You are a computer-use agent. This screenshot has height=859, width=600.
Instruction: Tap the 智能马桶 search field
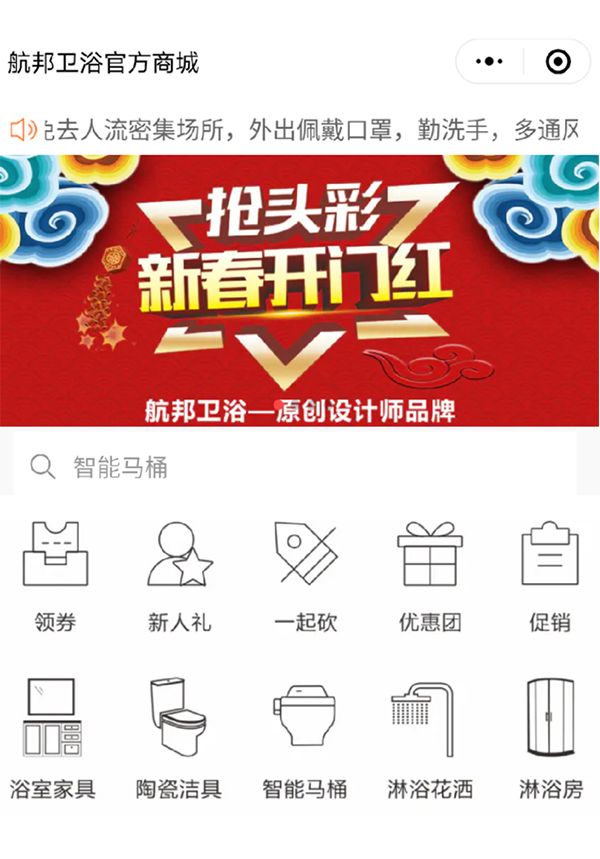point(300,467)
